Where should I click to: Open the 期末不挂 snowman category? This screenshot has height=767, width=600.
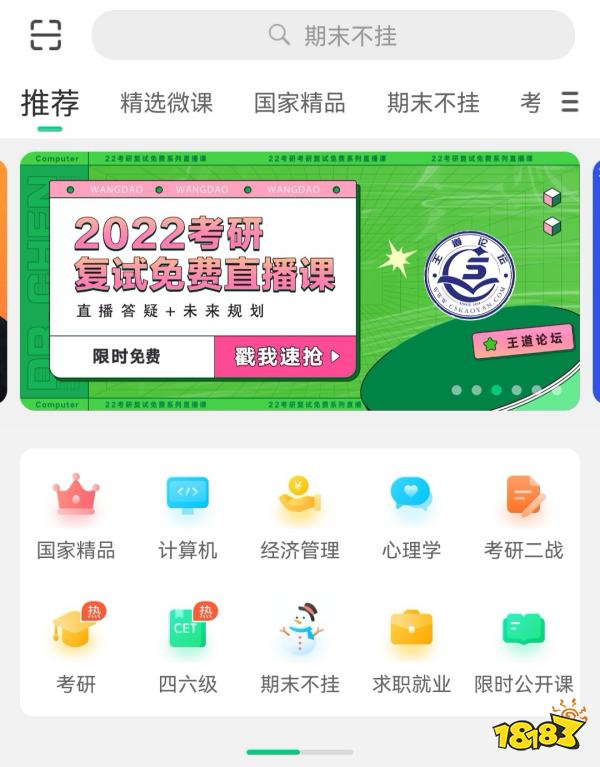tap(300, 649)
